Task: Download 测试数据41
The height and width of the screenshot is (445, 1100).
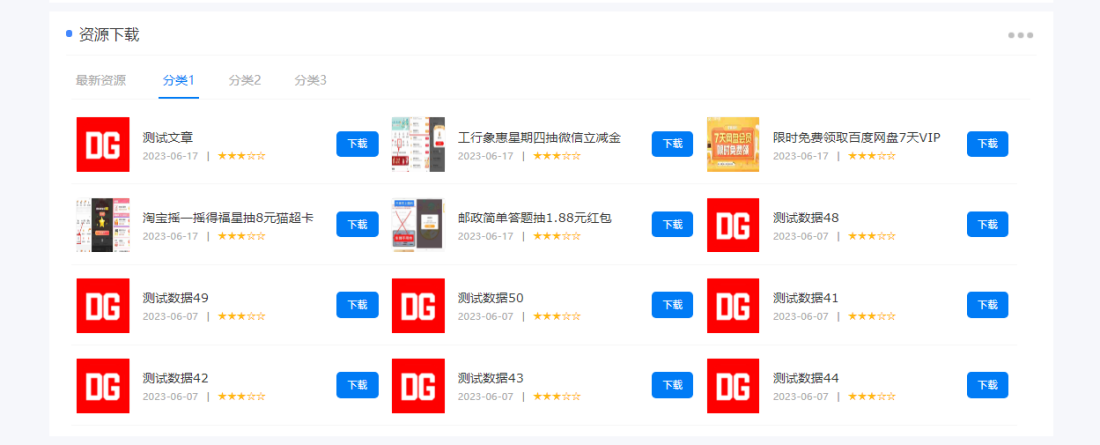Action: (987, 305)
